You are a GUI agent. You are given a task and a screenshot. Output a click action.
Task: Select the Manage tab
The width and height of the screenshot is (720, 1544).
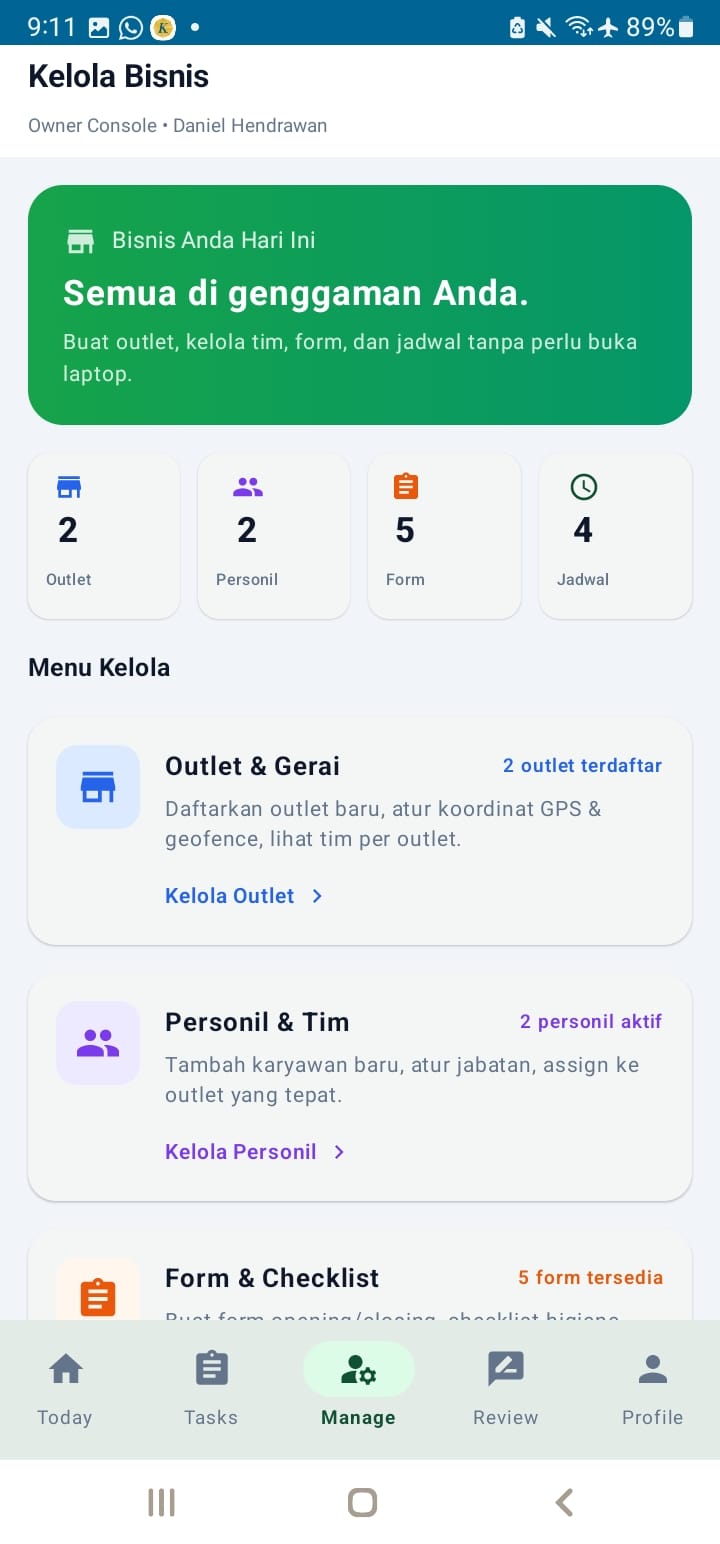(x=358, y=1389)
